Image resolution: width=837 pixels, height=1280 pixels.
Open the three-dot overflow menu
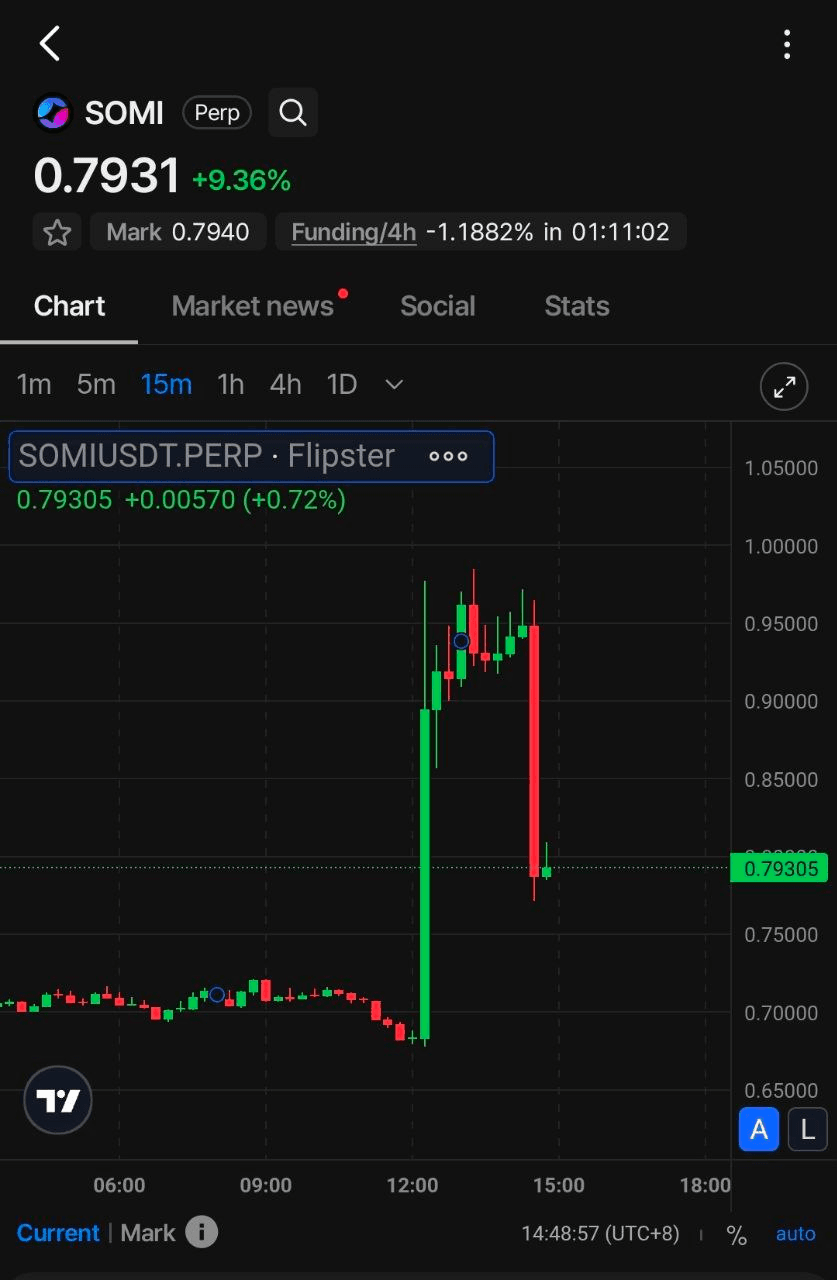[787, 44]
